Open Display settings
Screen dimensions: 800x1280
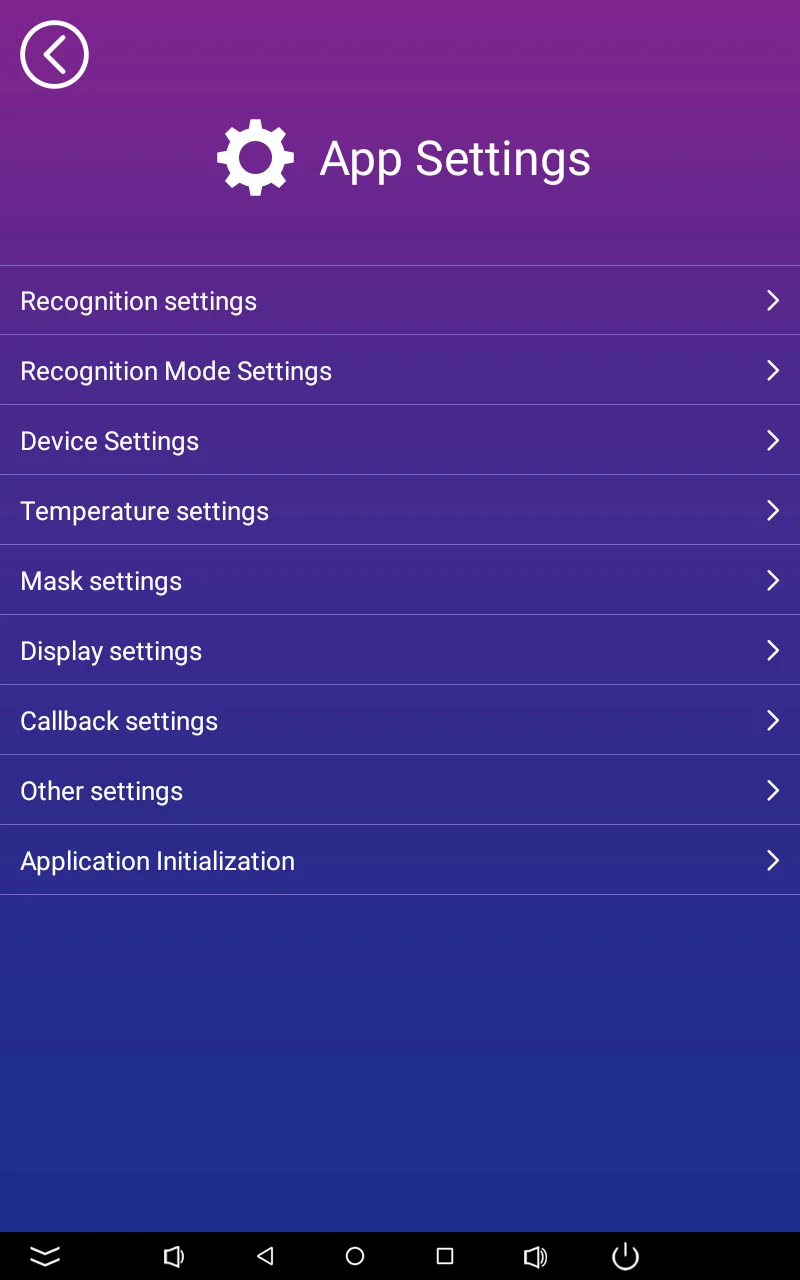(x=400, y=651)
